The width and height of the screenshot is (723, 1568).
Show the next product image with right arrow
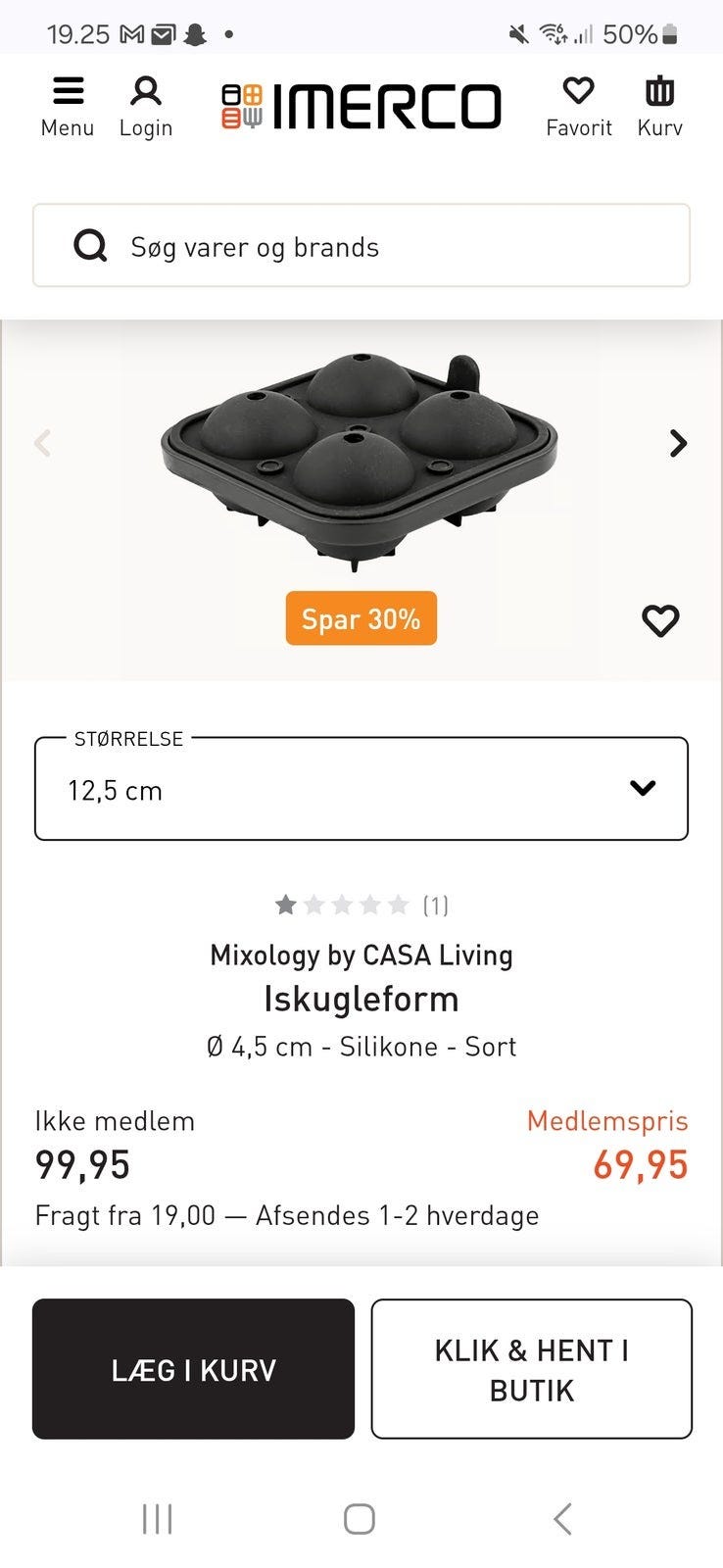click(x=677, y=443)
